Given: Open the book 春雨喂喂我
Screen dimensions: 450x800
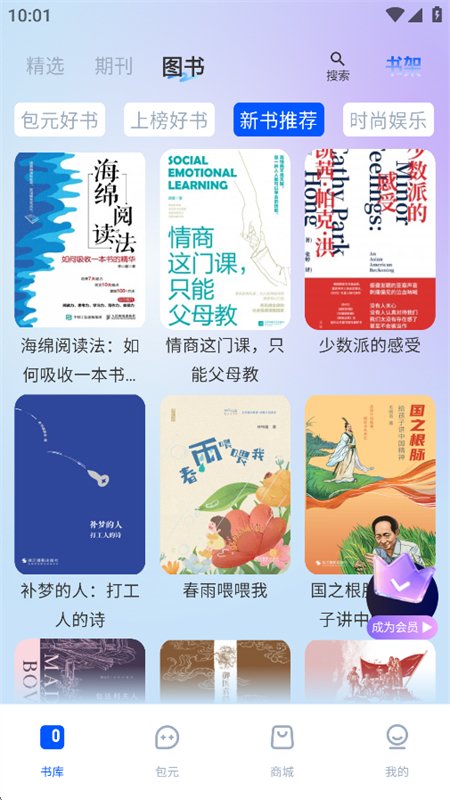Looking at the screenshot, I should (225, 484).
